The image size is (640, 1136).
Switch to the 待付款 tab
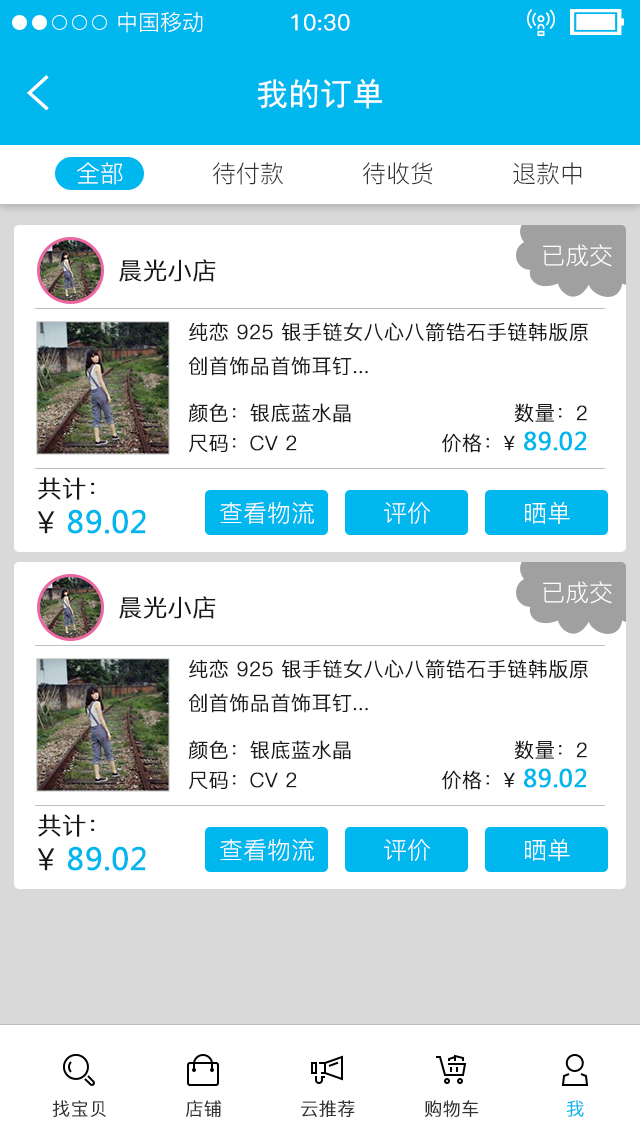pyautogui.click(x=248, y=174)
